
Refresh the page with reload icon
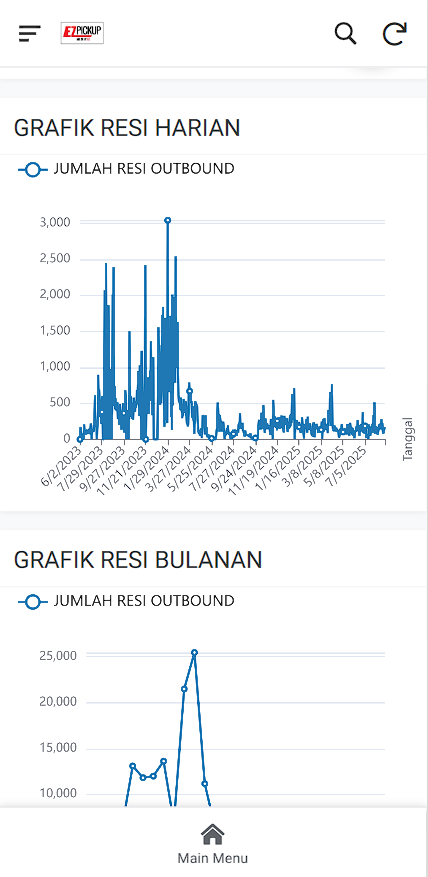394,34
